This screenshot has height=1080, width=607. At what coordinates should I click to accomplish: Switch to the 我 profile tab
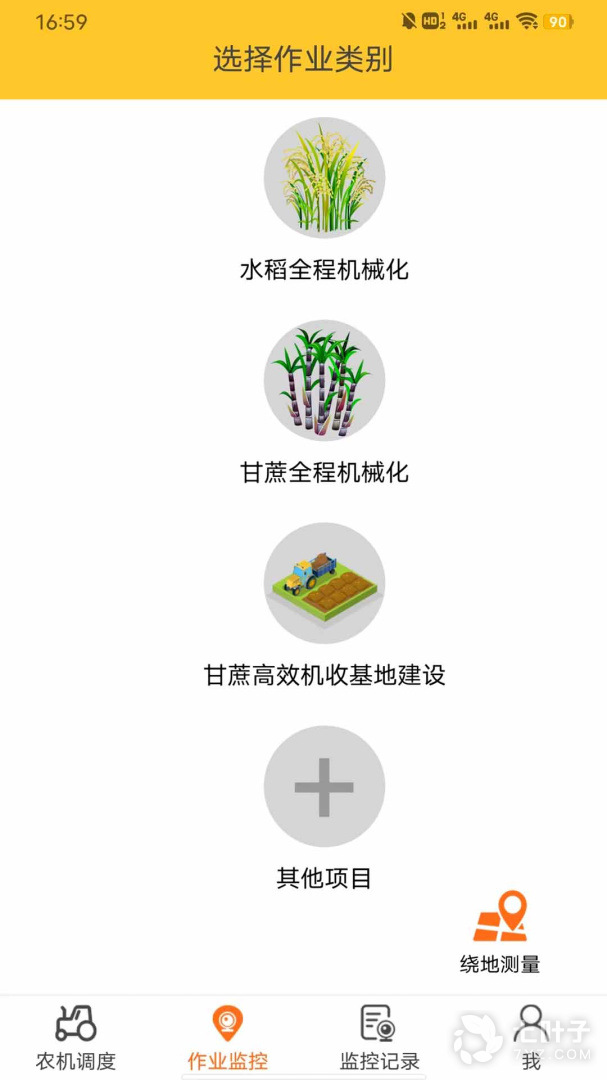pyautogui.click(x=531, y=1038)
